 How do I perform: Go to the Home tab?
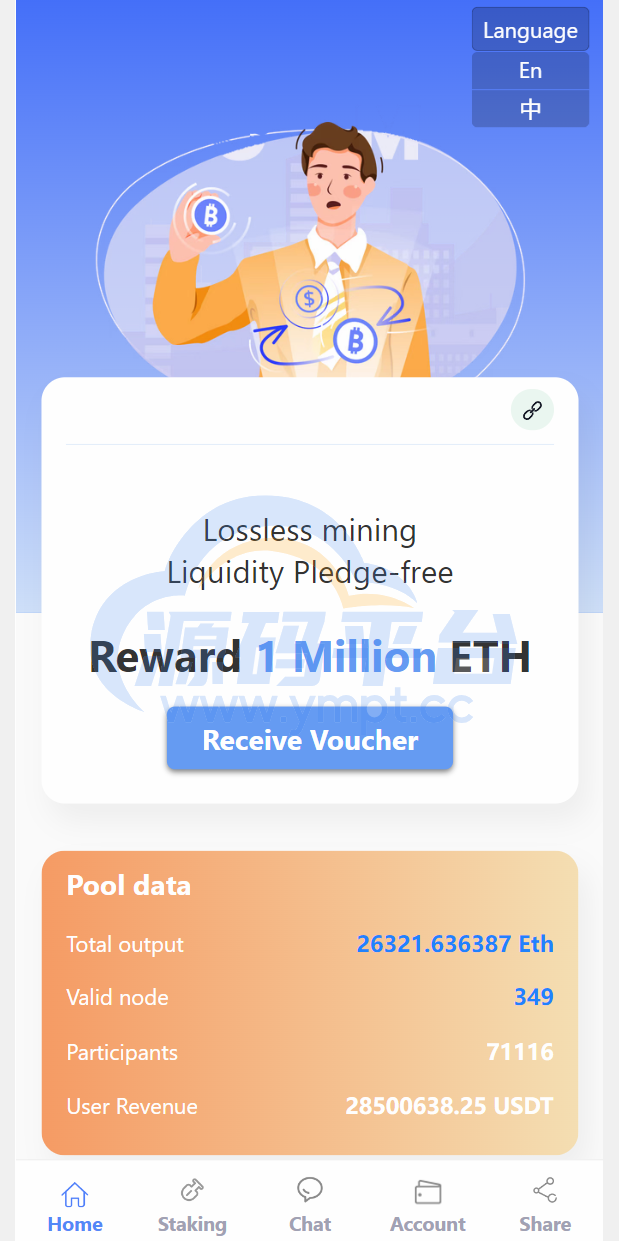pyautogui.click(x=75, y=1206)
